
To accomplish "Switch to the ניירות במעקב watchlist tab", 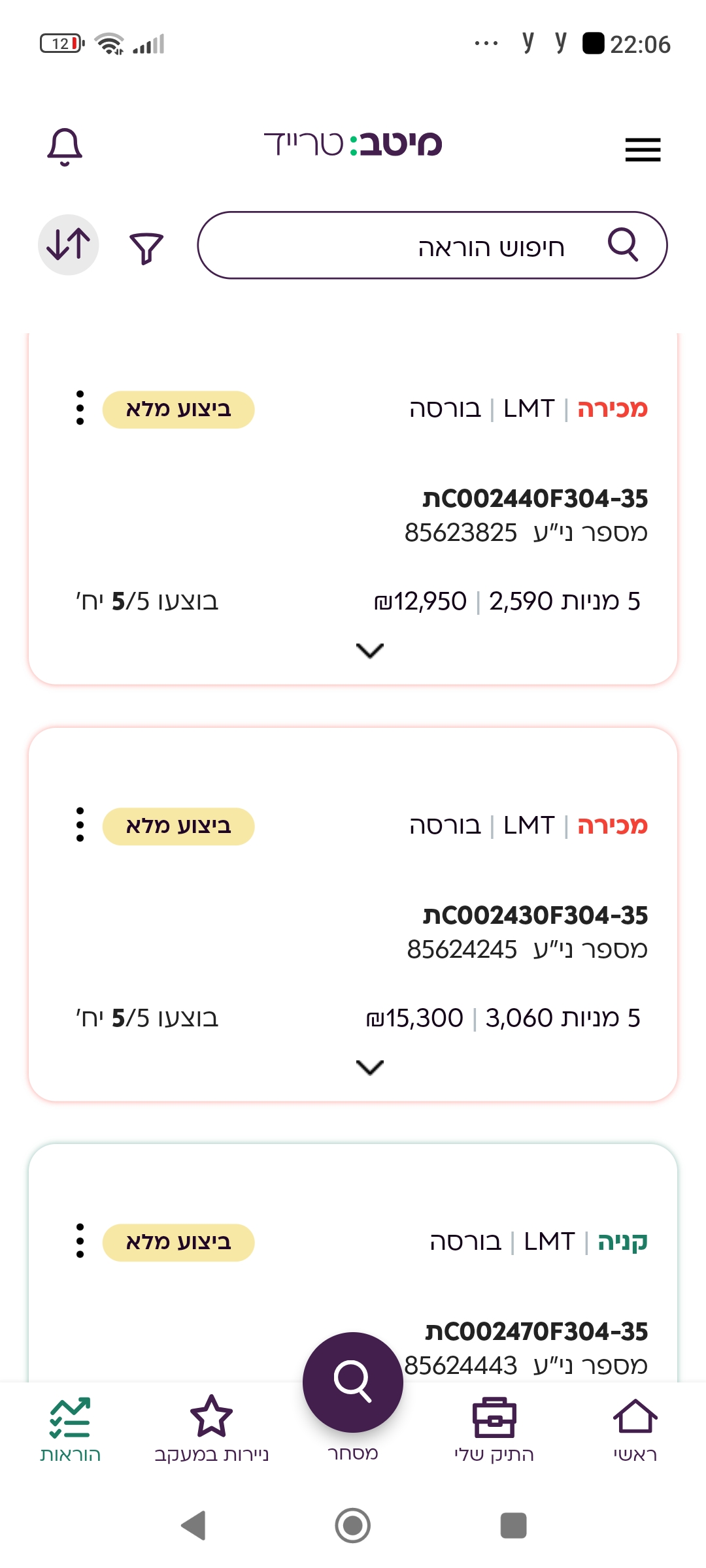I will 211,1429.
